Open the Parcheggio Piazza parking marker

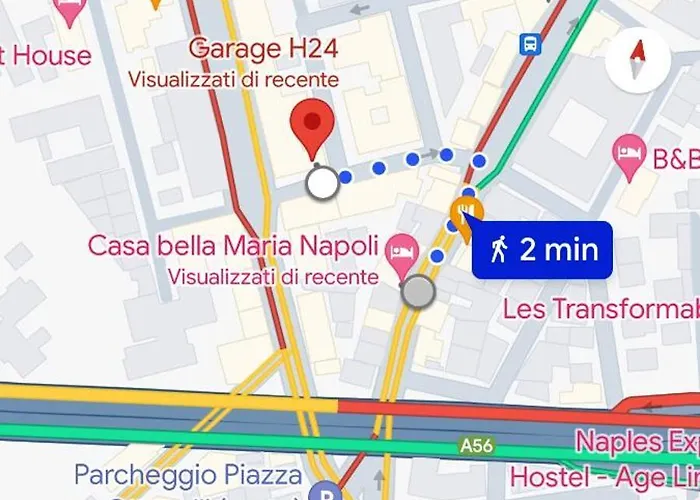tap(325, 491)
